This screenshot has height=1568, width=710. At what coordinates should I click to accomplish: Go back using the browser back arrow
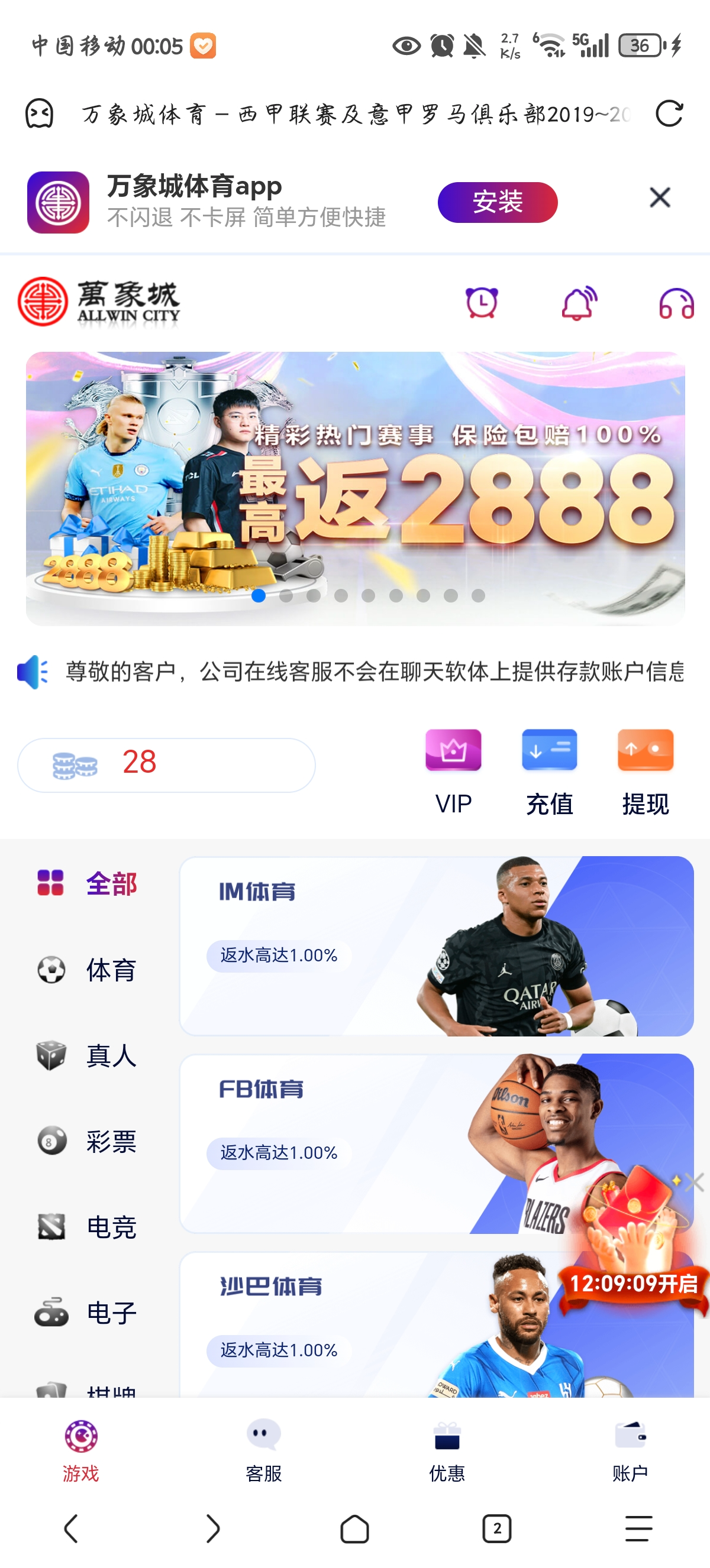click(71, 1528)
